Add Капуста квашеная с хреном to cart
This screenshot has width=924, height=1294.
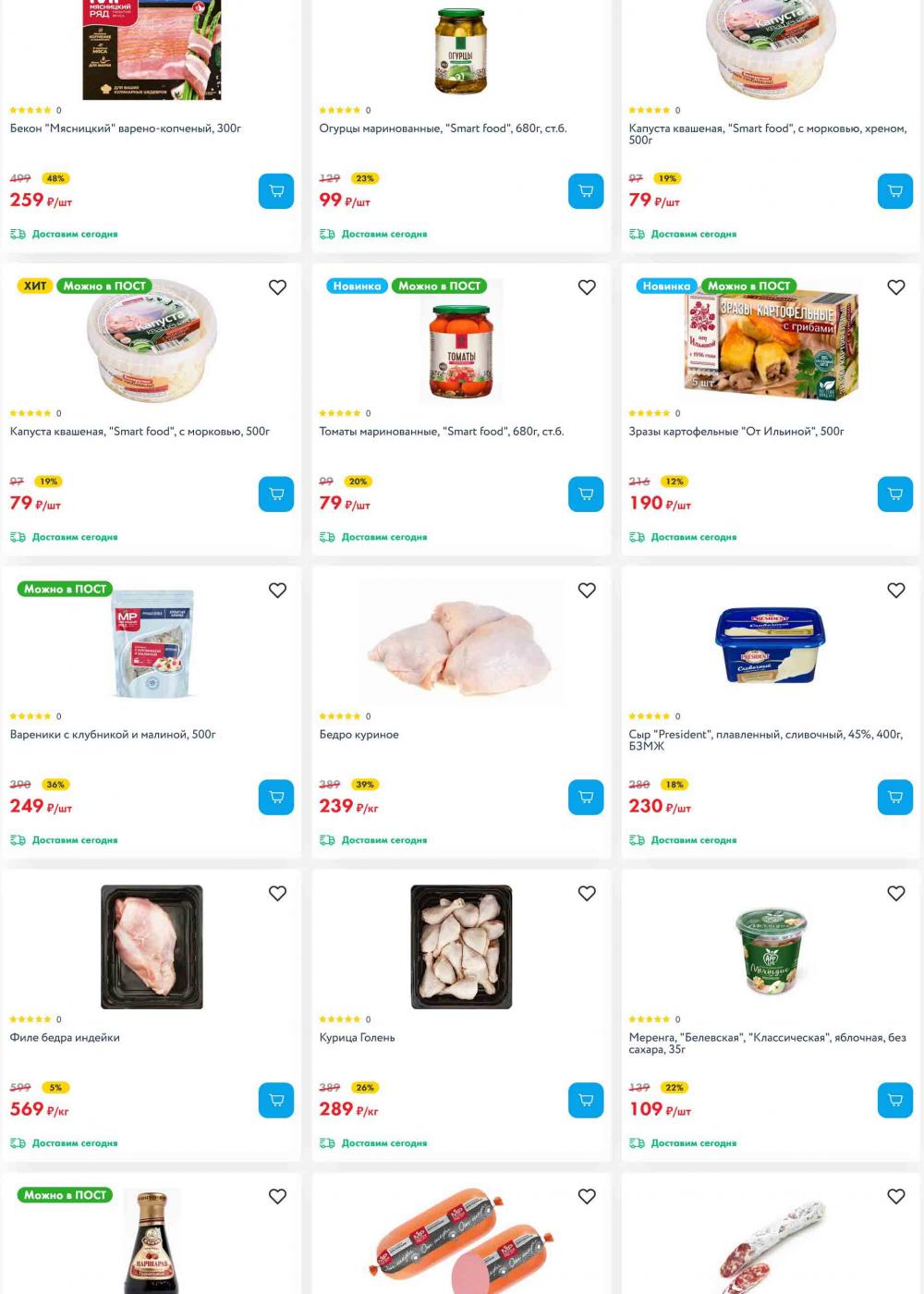click(x=894, y=191)
